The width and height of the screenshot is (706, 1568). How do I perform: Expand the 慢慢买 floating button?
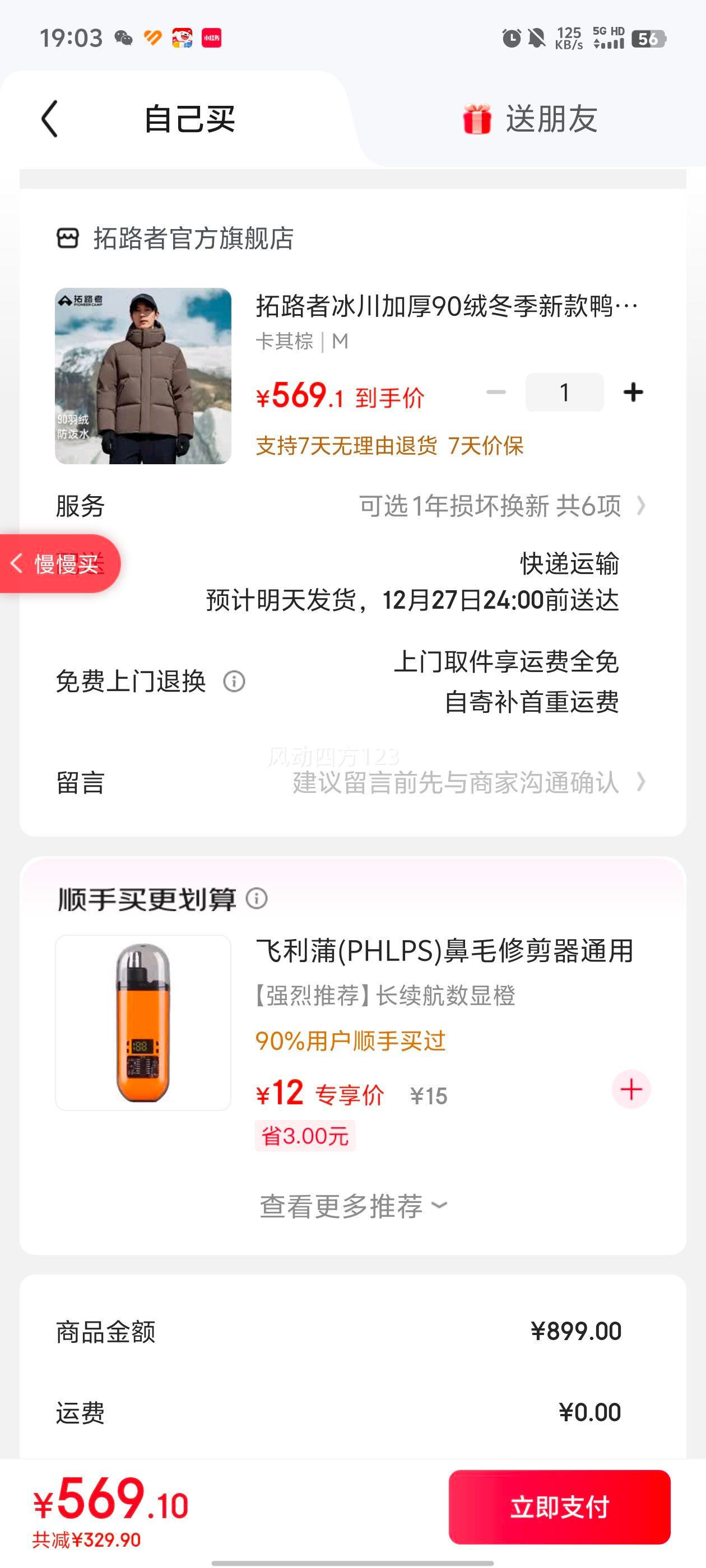pyautogui.click(x=59, y=564)
